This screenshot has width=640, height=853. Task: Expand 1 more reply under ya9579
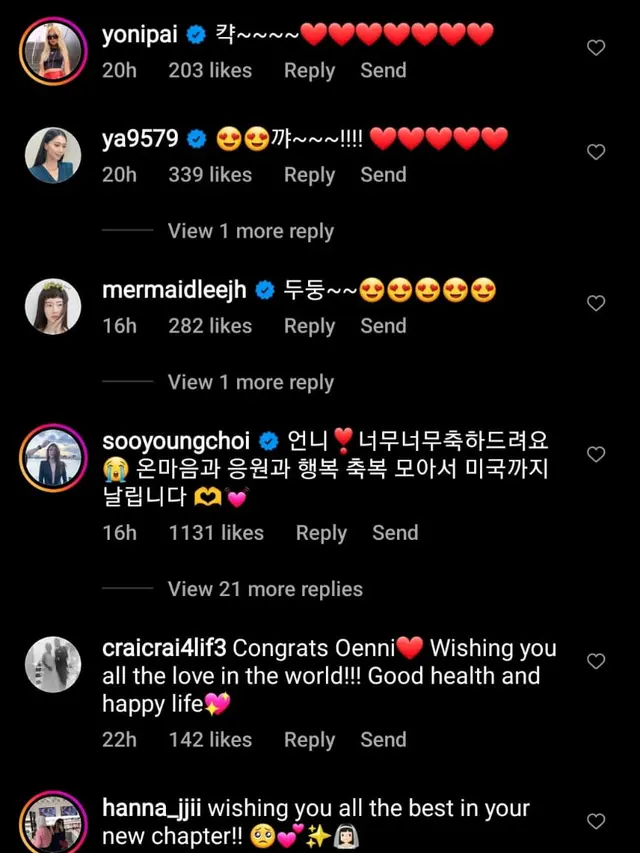(x=250, y=231)
